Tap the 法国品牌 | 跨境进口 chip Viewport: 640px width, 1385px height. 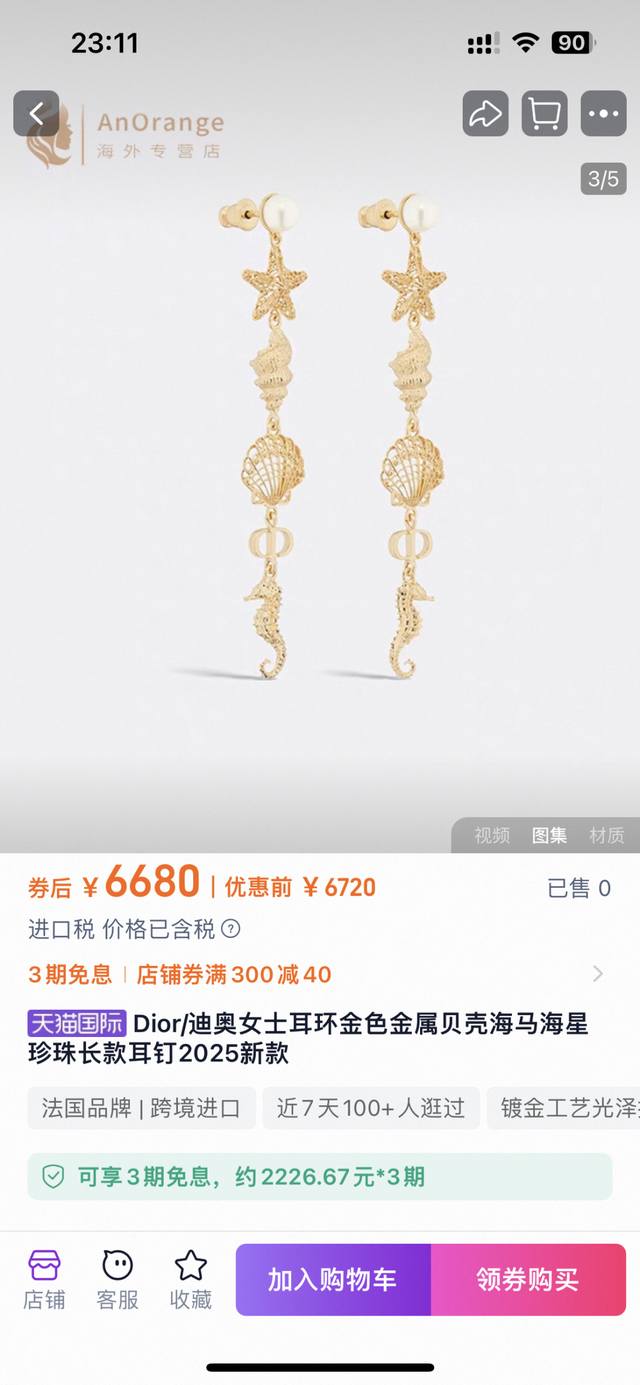(141, 1108)
